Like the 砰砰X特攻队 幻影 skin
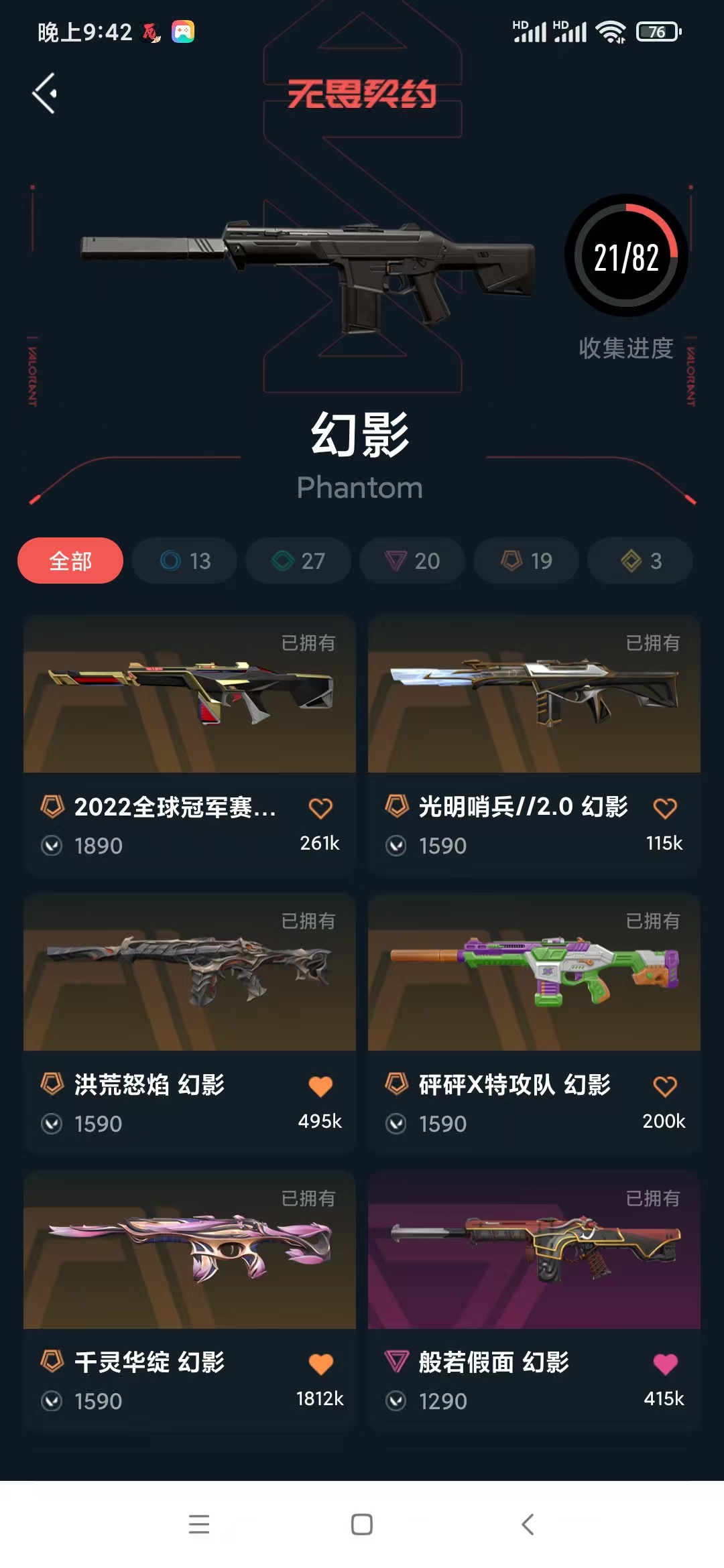This screenshot has height=1568, width=724. [665, 1086]
